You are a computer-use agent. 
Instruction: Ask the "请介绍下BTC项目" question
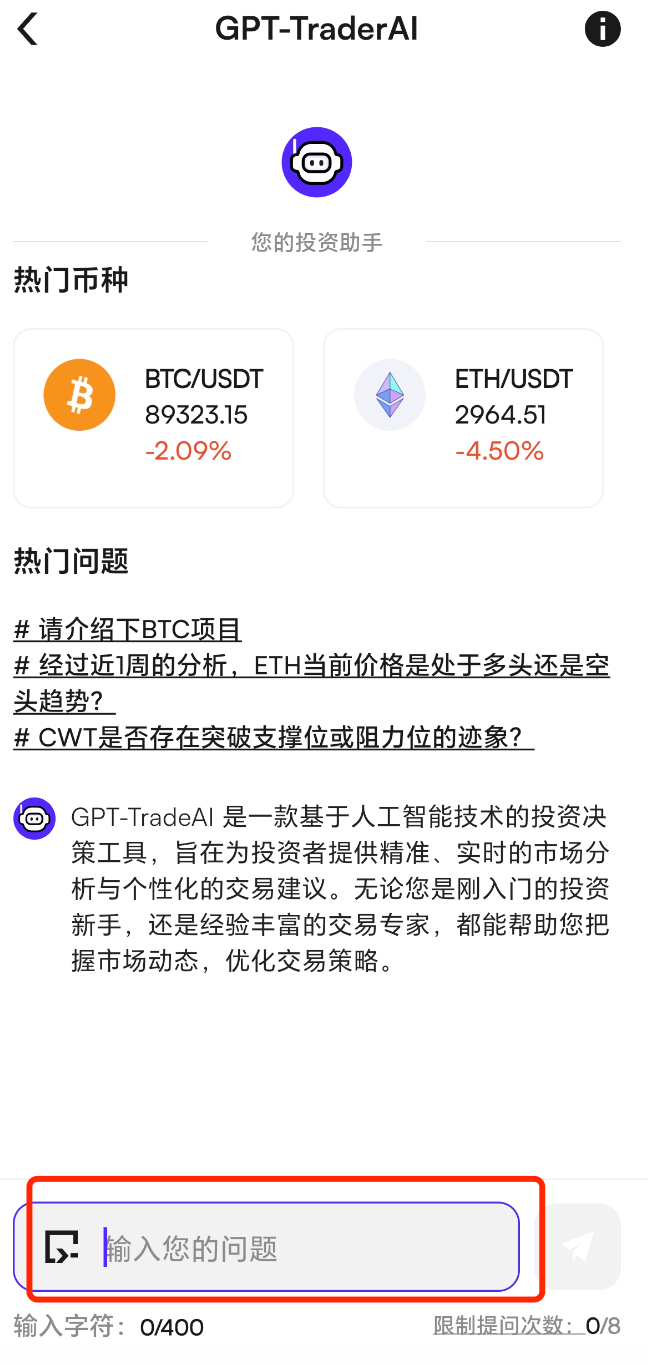[128, 630]
